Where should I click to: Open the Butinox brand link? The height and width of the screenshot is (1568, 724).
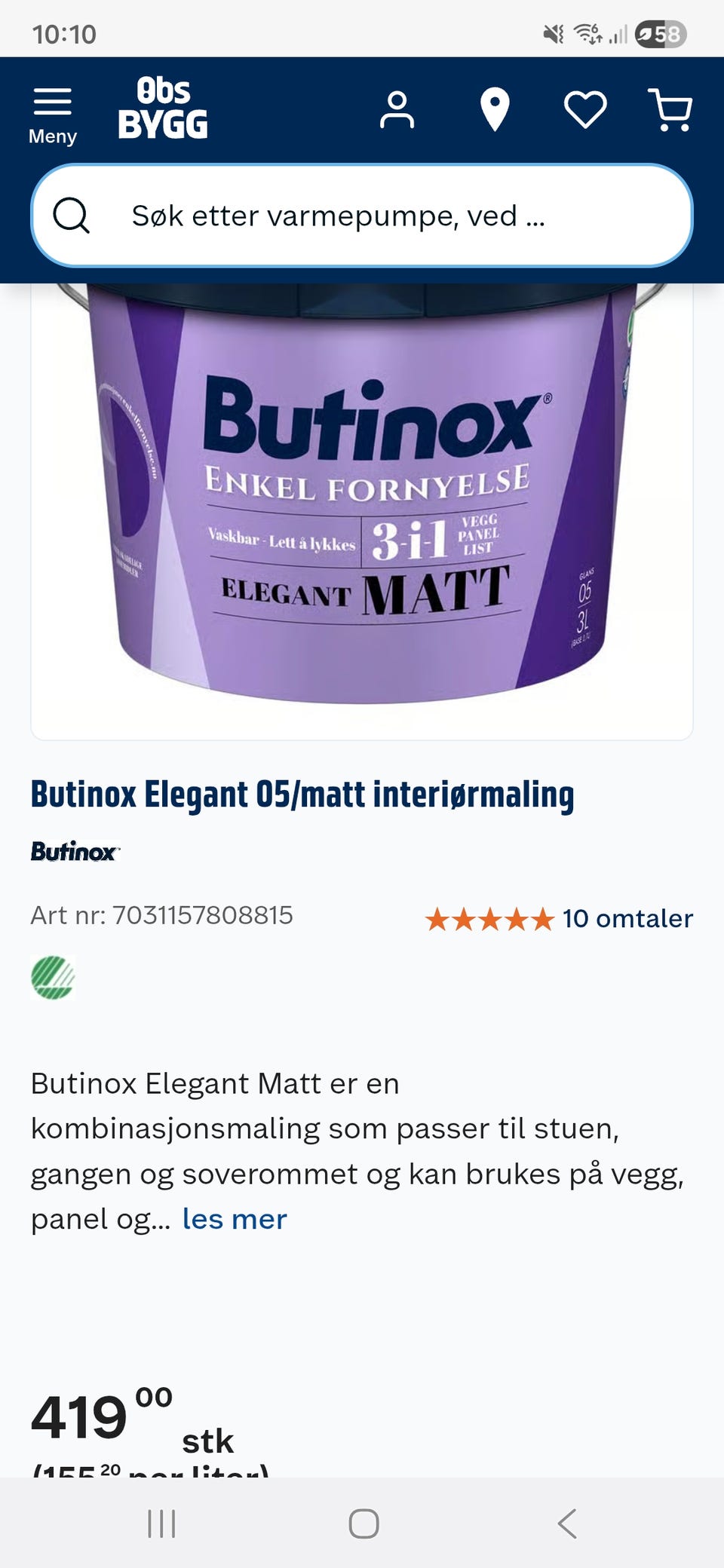click(75, 852)
